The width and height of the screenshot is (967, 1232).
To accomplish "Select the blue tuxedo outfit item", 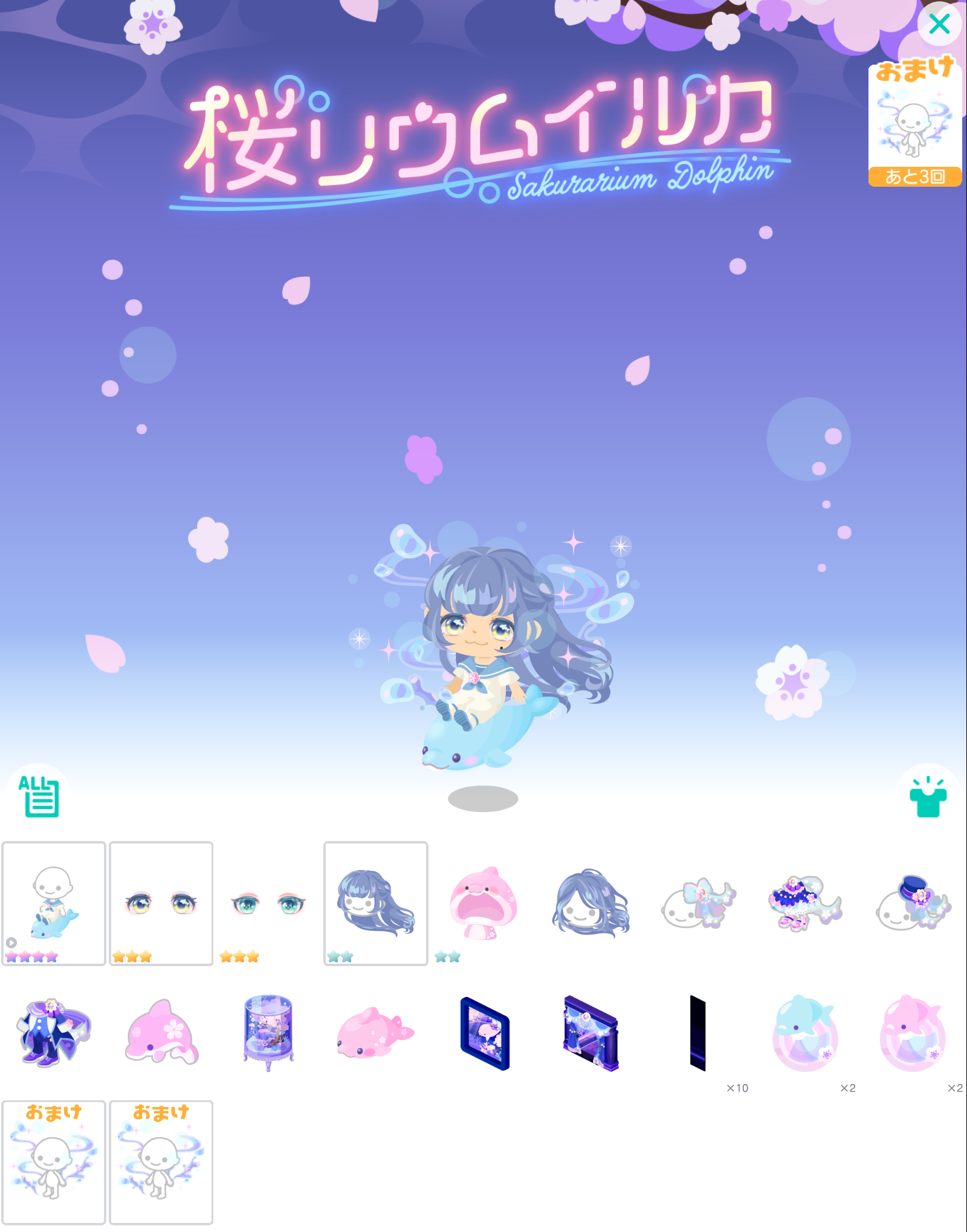I will click(54, 1033).
